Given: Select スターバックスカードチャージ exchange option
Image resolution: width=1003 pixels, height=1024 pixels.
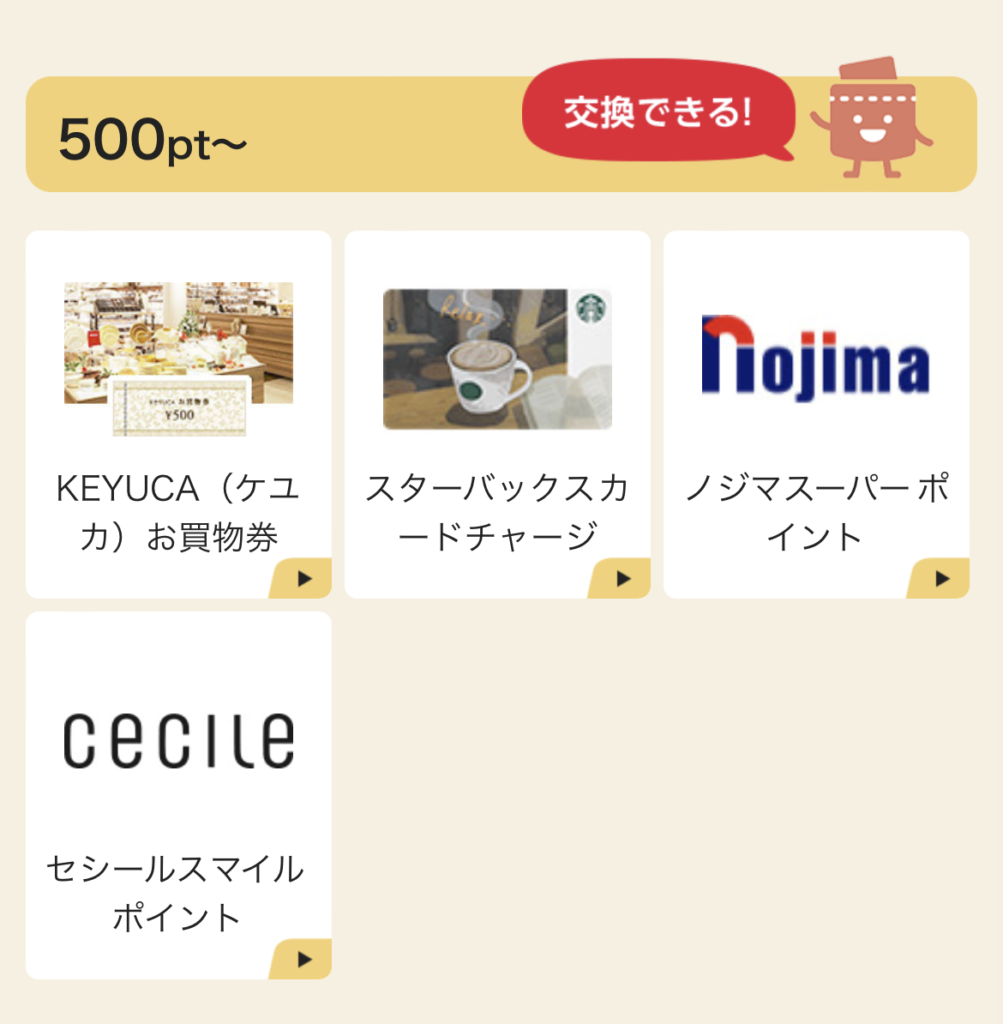Looking at the screenshot, I should 497,414.
